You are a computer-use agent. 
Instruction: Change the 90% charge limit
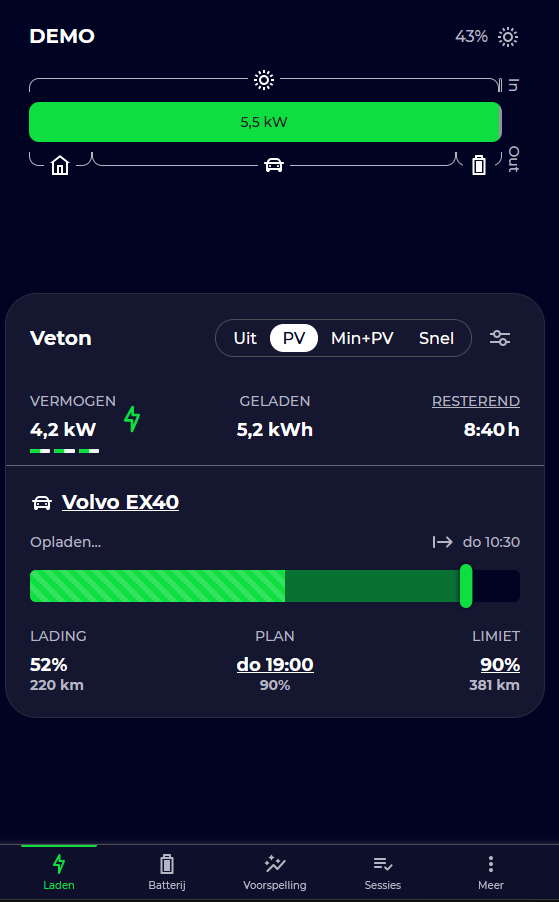click(500, 664)
